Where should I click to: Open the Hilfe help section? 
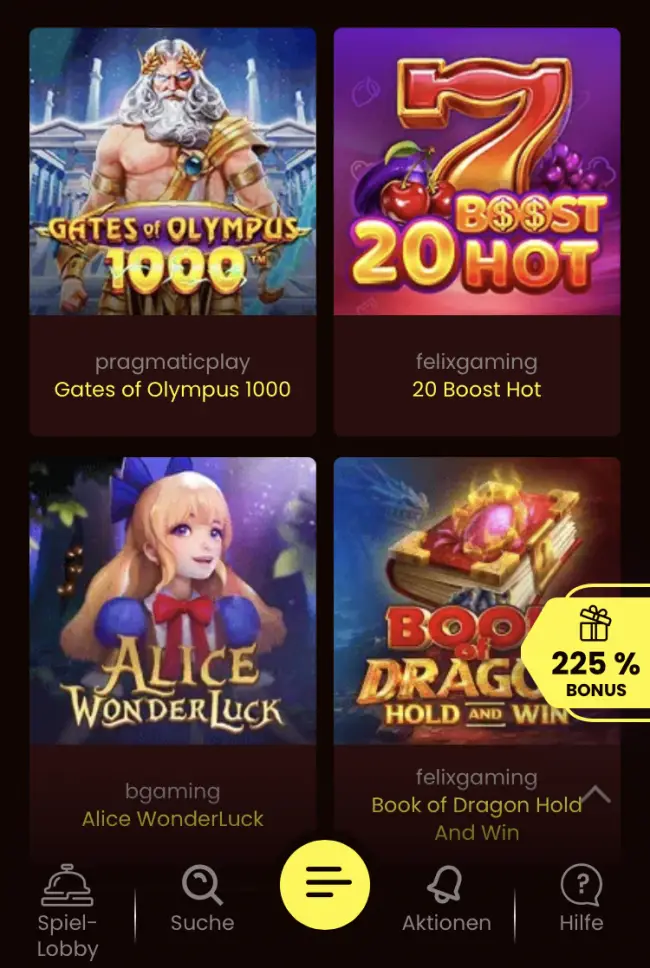tap(581, 900)
